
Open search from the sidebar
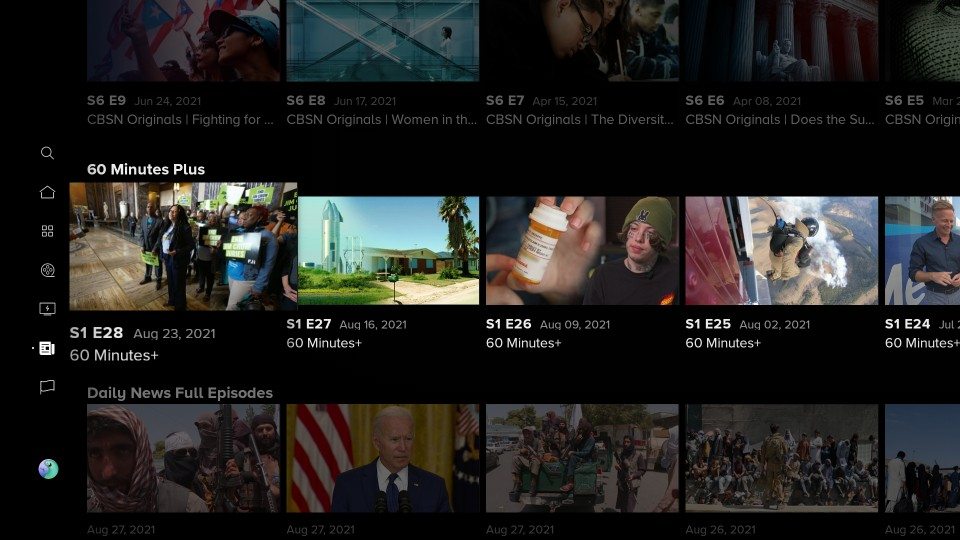pos(47,153)
